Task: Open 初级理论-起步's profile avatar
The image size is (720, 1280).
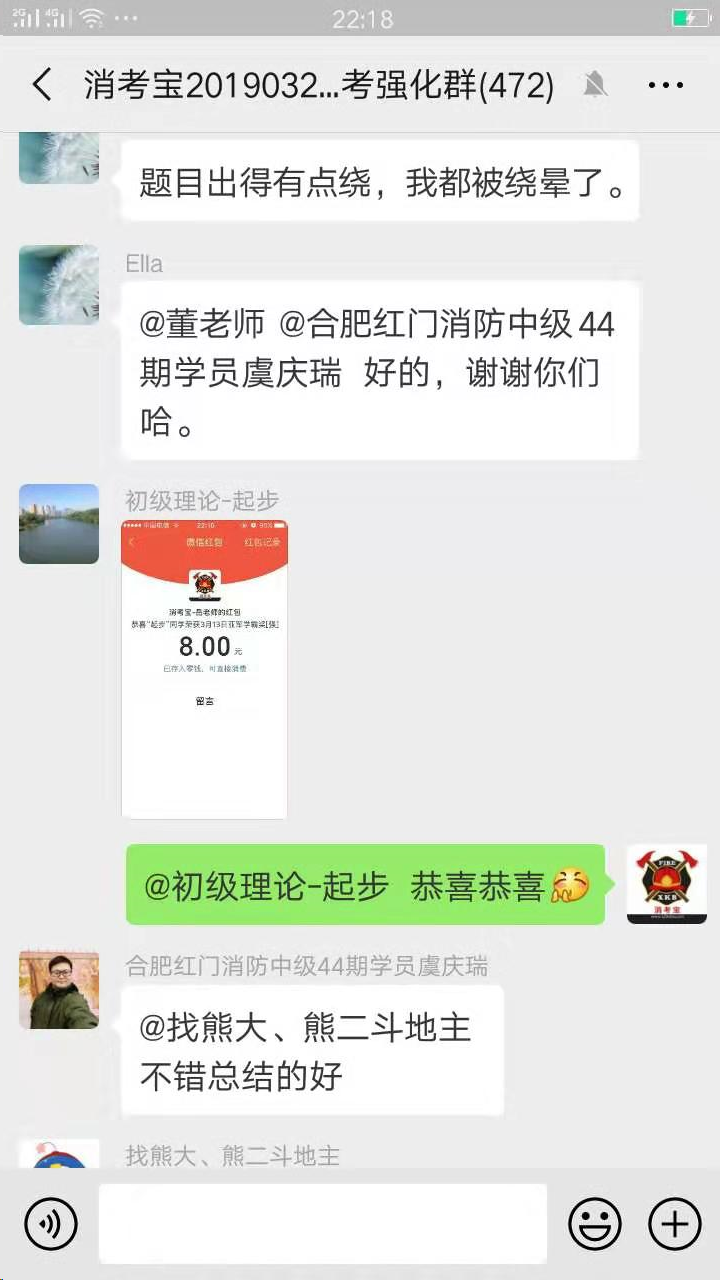Action: pyautogui.click(x=59, y=524)
